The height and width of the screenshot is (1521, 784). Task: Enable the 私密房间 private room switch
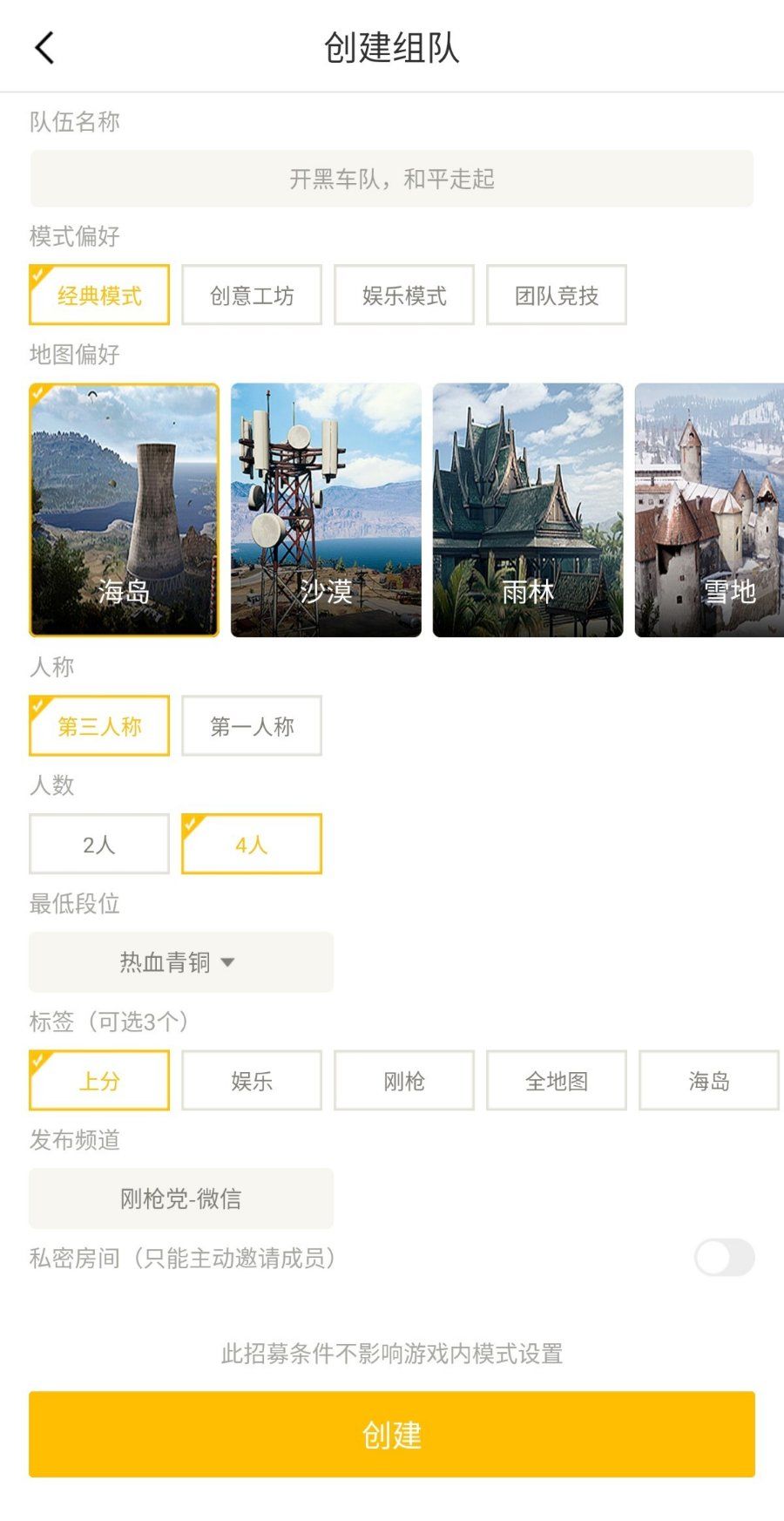point(727,1255)
